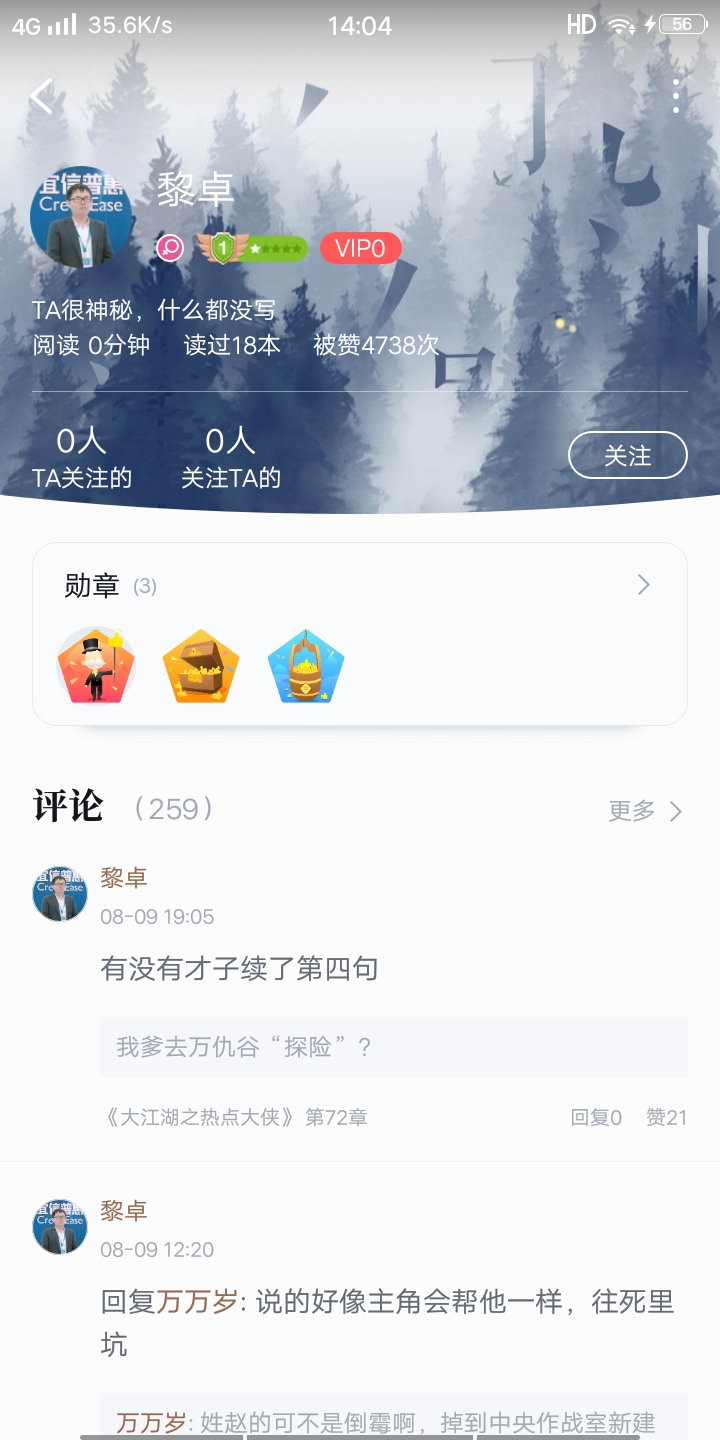This screenshot has height=1440, width=720.
Task: Go back using the top-left arrow
Action: pos(42,97)
